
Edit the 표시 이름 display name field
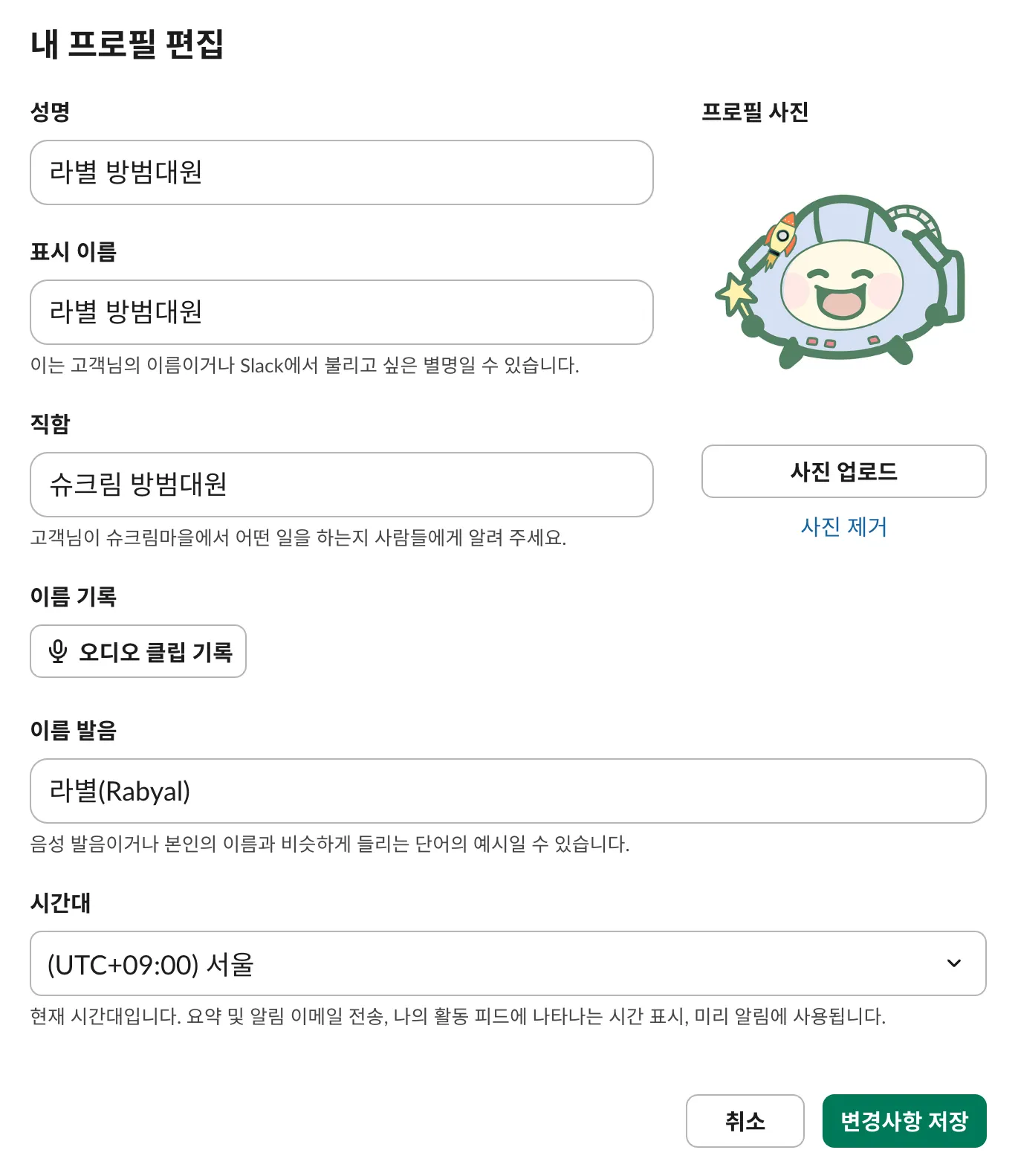[341, 312]
